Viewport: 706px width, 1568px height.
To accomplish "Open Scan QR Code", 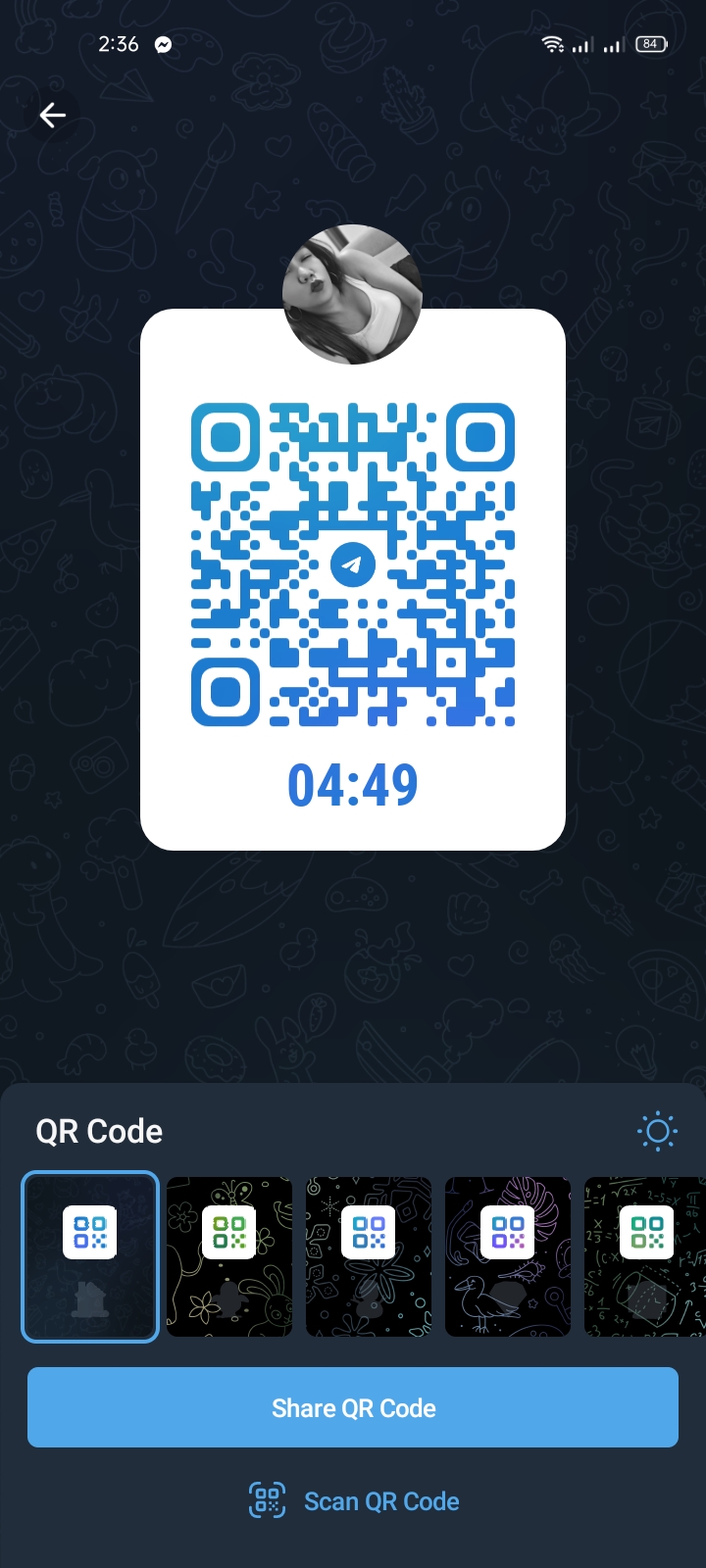I will click(x=355, y=1501).
